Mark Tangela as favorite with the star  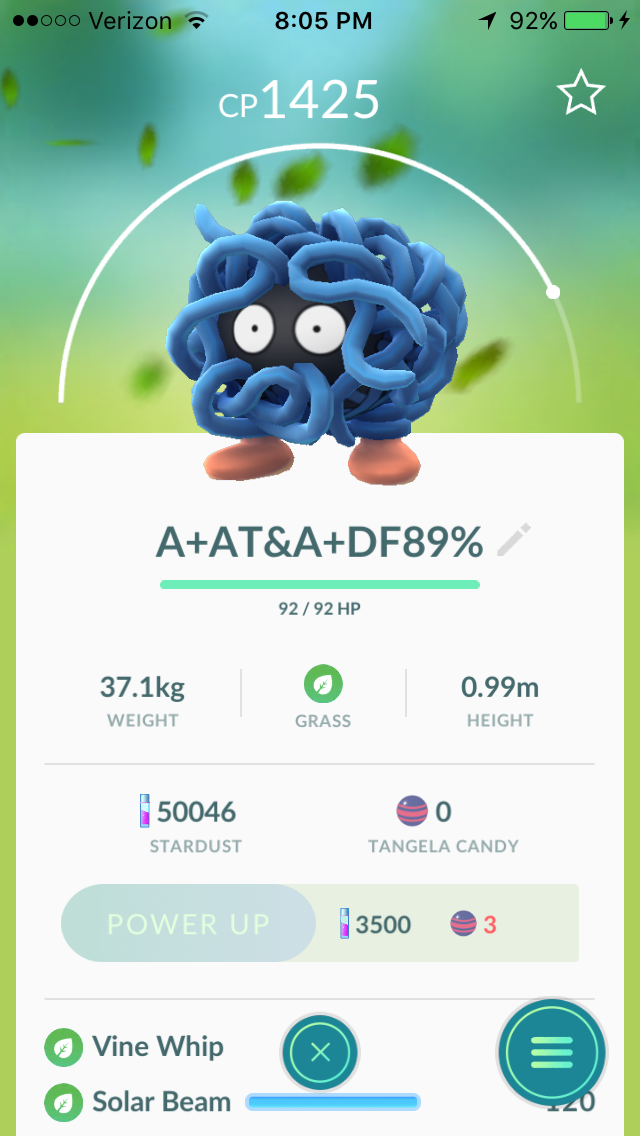pyautogui.click(x=581, y=93)
